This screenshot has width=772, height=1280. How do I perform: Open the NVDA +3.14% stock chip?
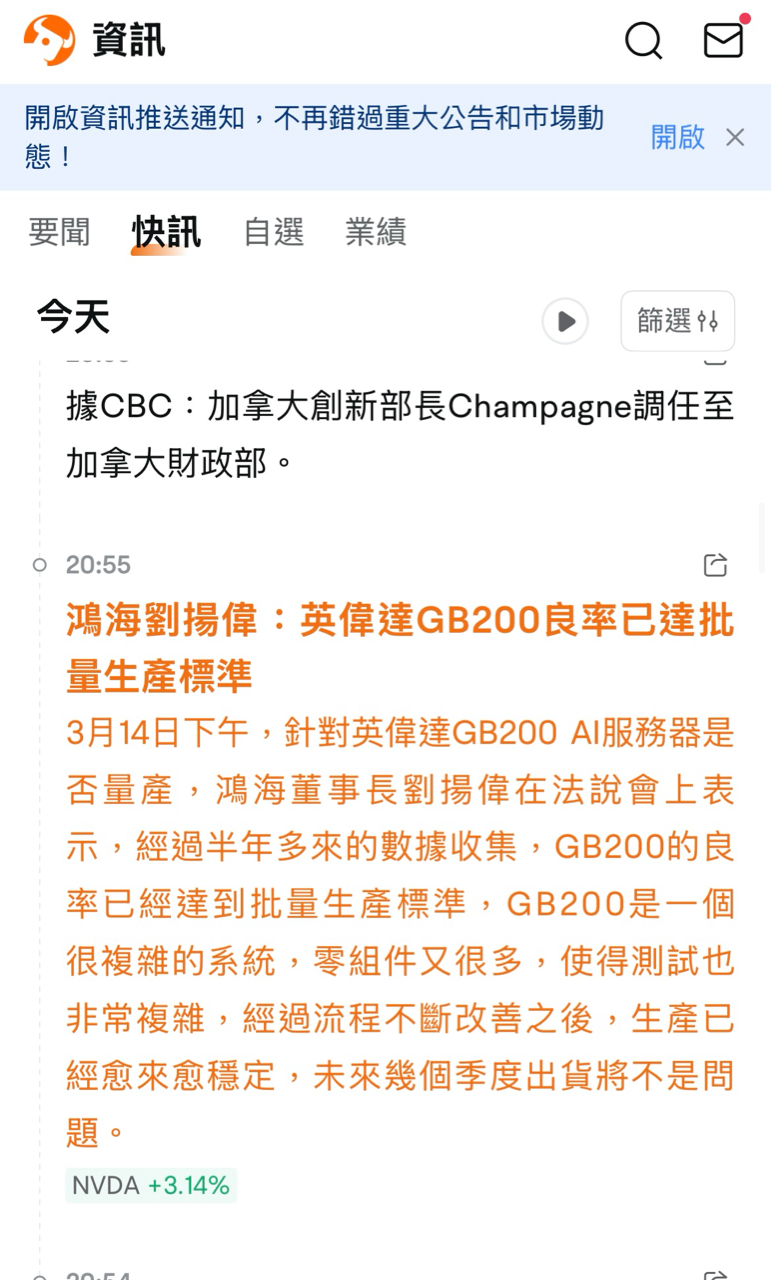[x=151, y=1186]
